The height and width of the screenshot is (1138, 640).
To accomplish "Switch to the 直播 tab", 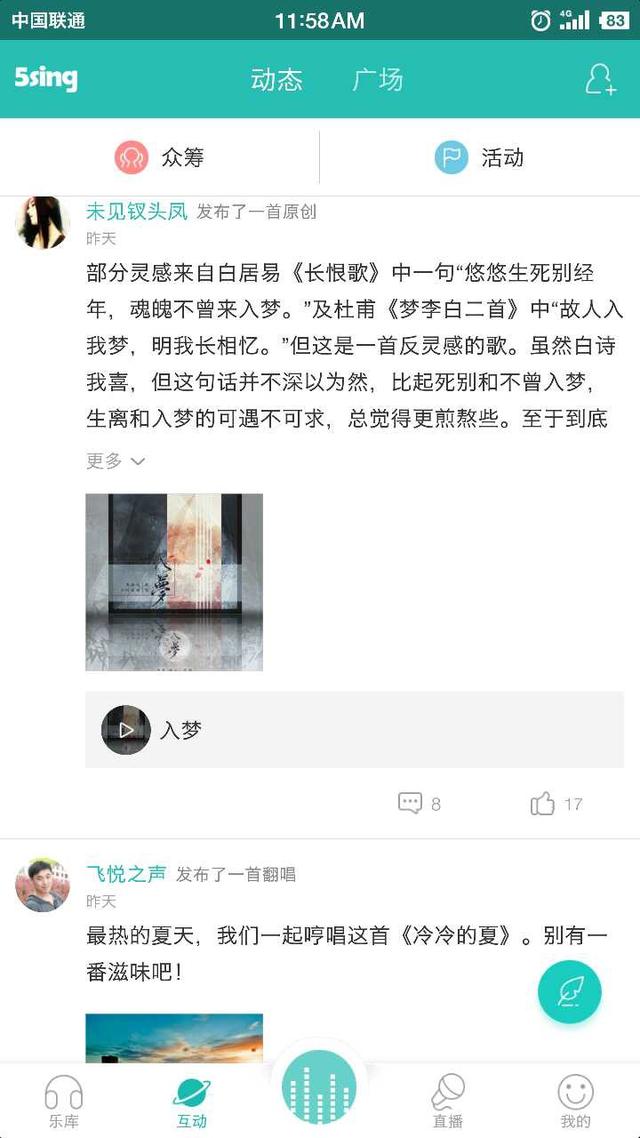I will 448,1100.
